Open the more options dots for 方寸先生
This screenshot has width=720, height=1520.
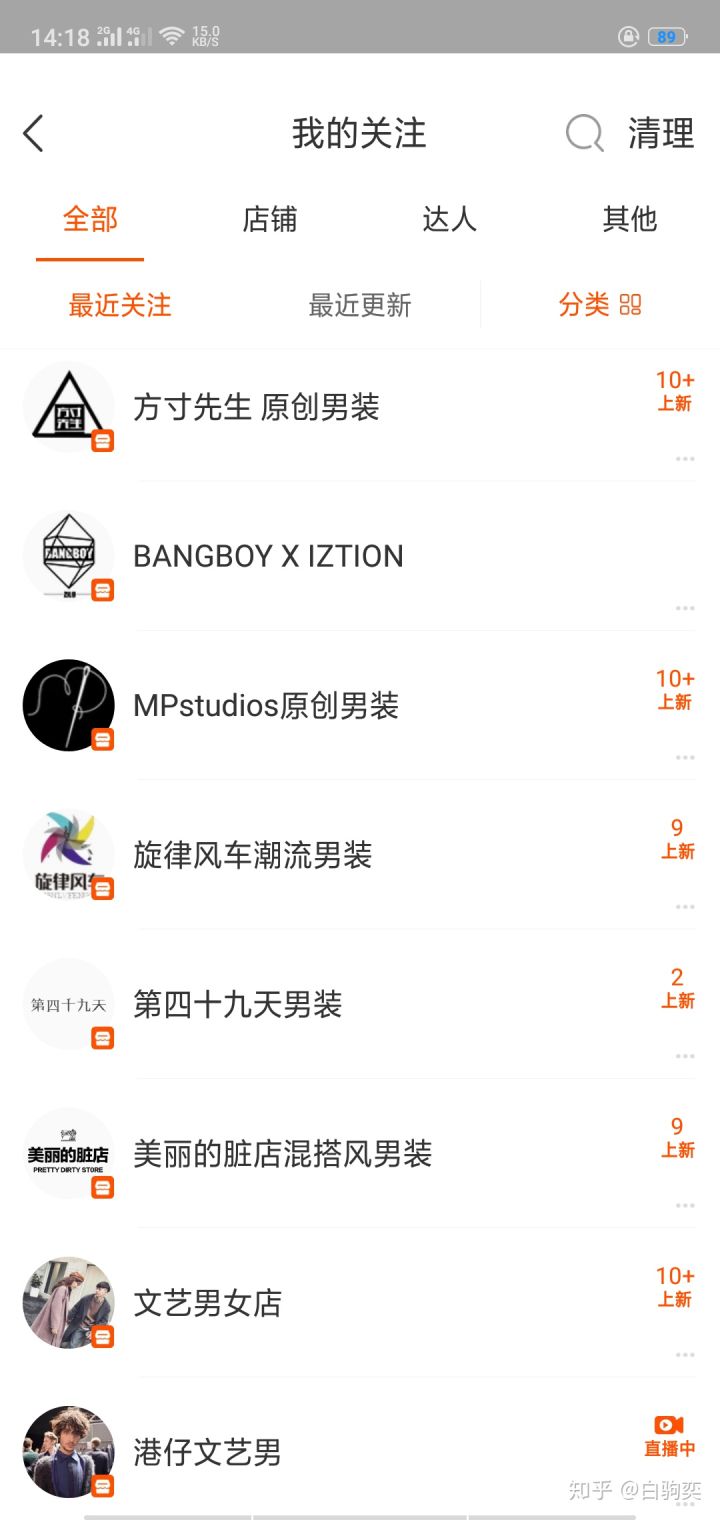[x=685, y=458]
